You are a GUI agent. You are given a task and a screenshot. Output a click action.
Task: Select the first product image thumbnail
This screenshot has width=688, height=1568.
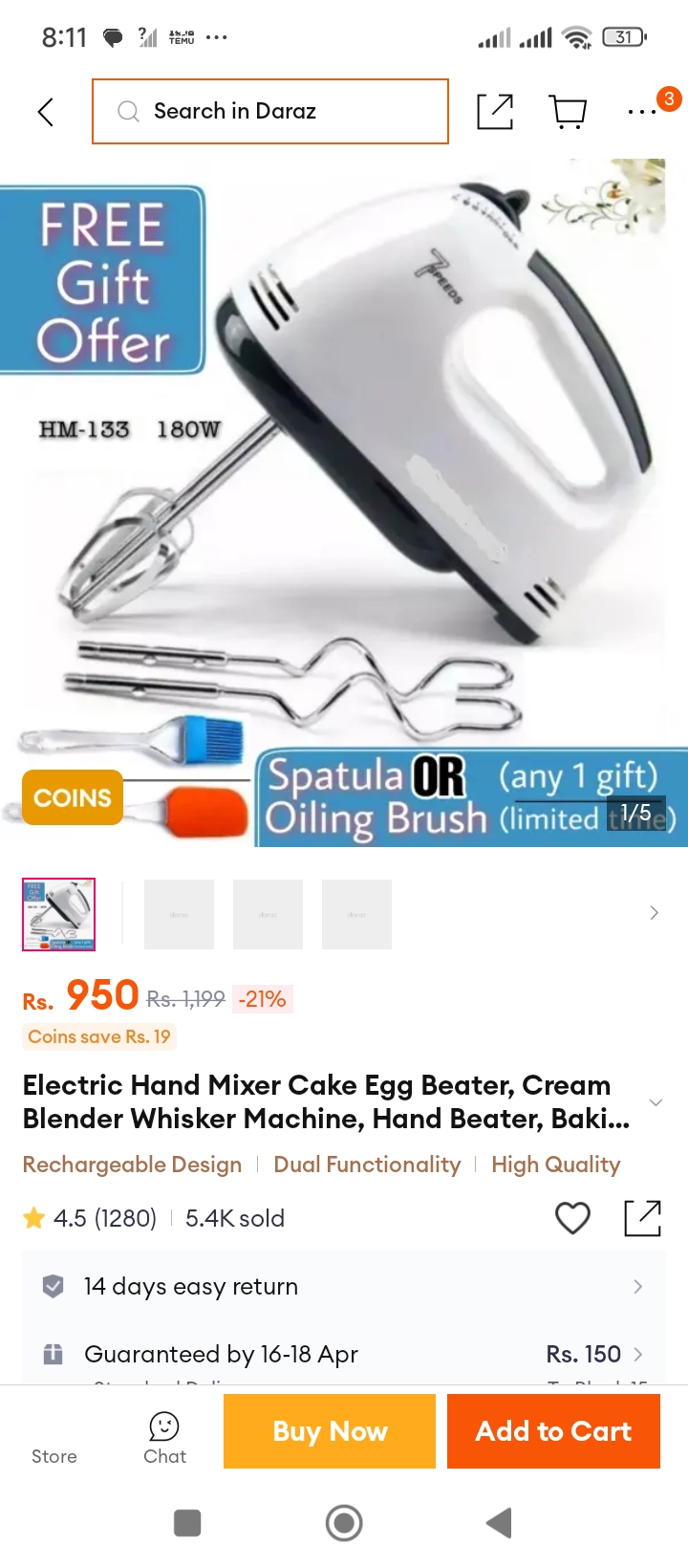click(58, 914)
